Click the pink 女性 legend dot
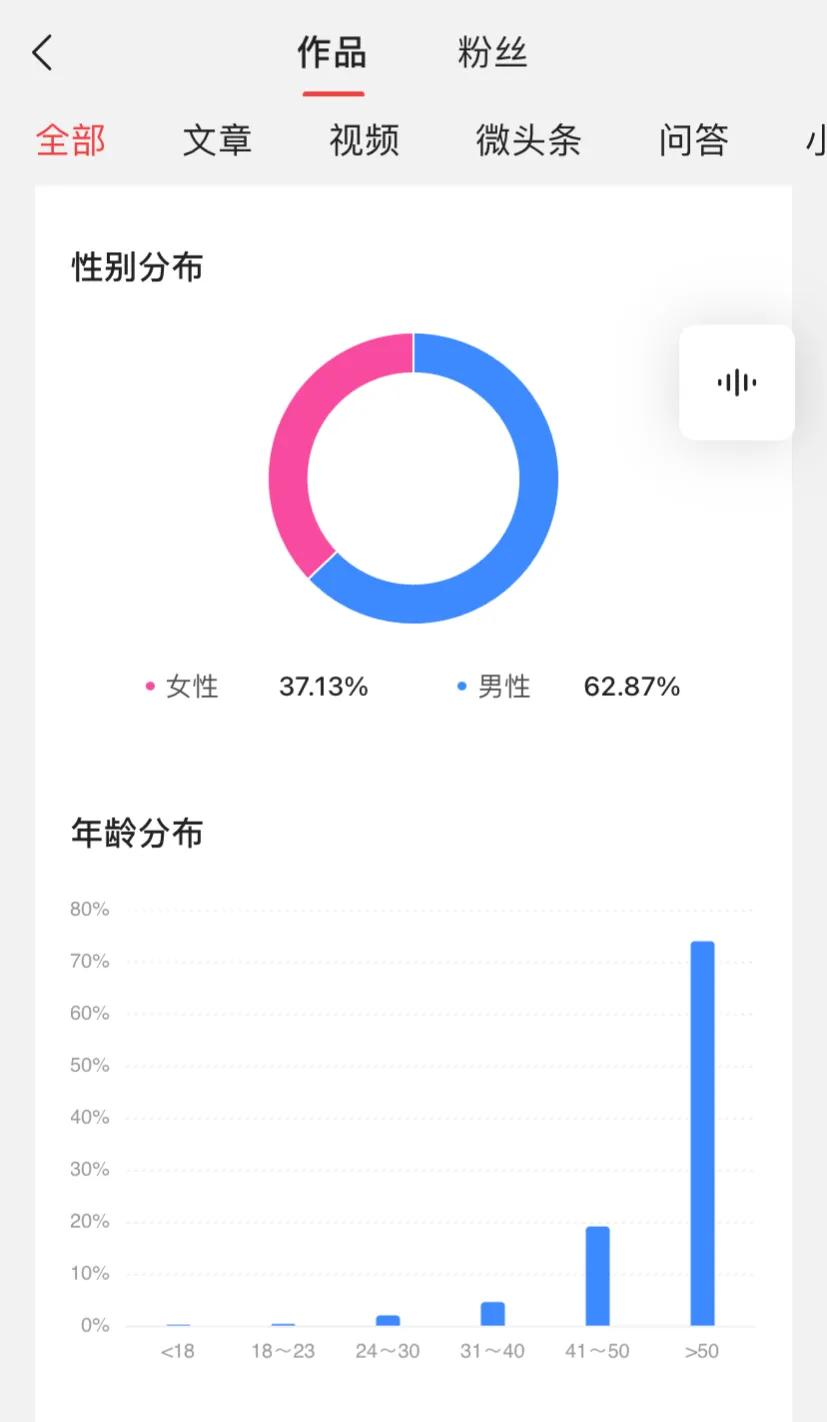The width and height of the screenshot is (827, 1422). point(150,686)
